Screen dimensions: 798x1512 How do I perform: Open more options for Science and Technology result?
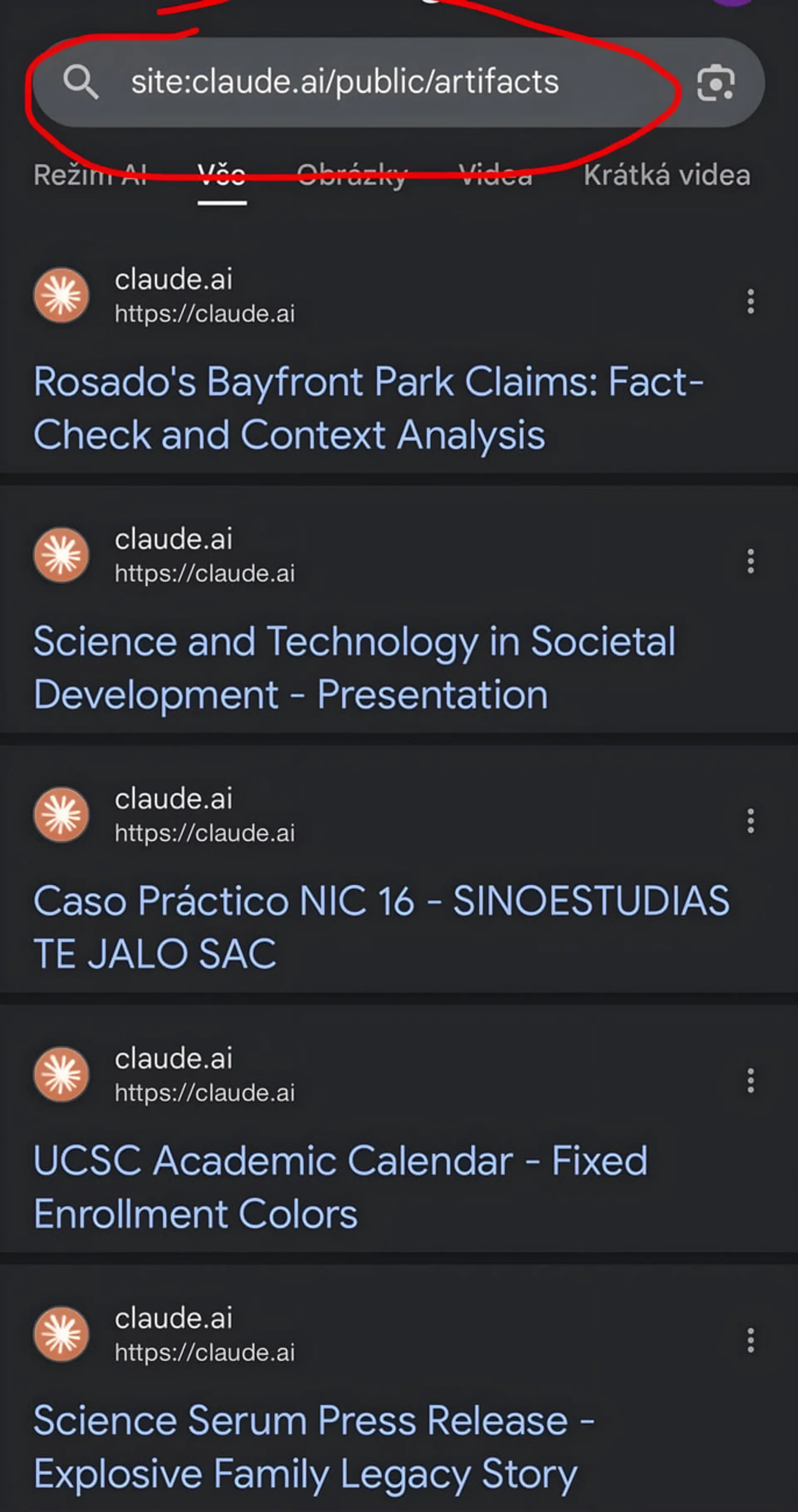coord(751,561)
